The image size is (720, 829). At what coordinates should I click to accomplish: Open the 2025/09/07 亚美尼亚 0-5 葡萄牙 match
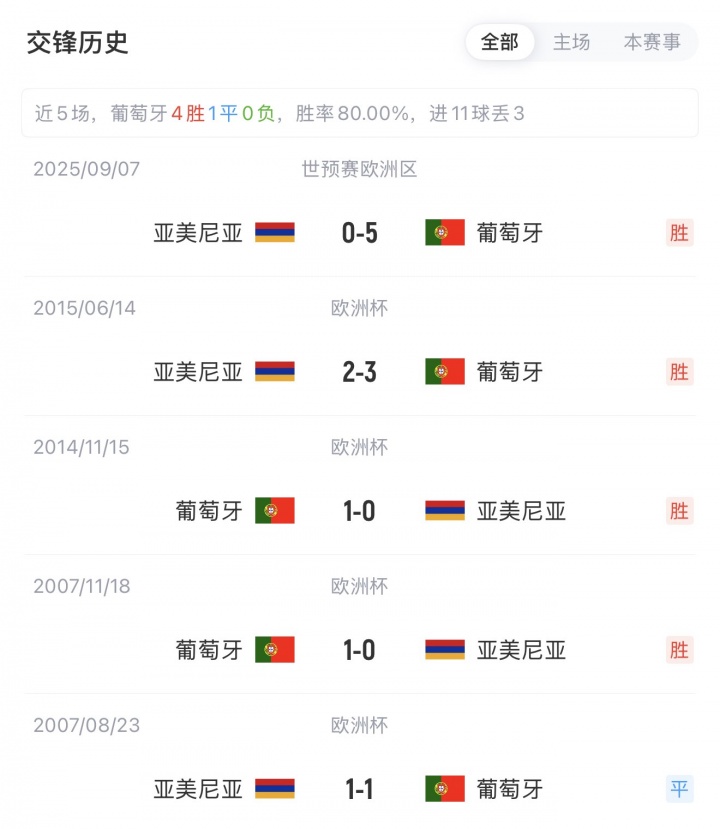tap(359, 233)
